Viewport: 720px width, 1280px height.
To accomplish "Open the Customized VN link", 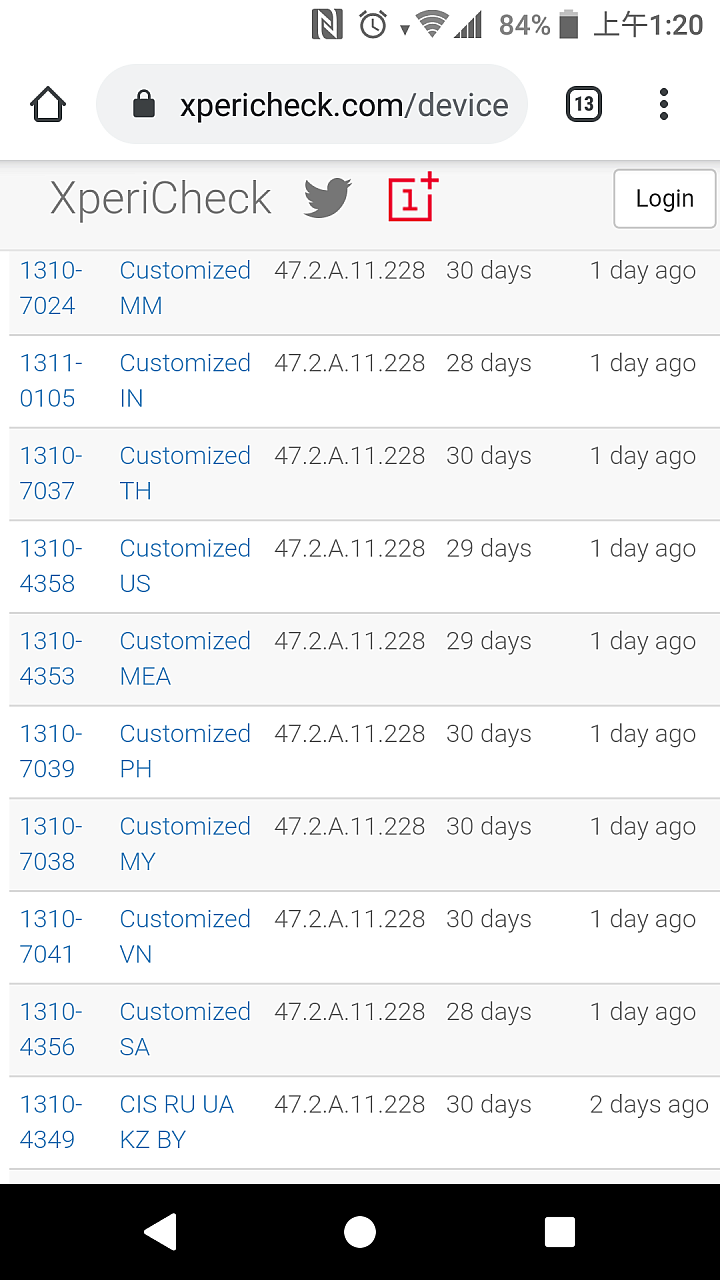I will tap(184, 936).
